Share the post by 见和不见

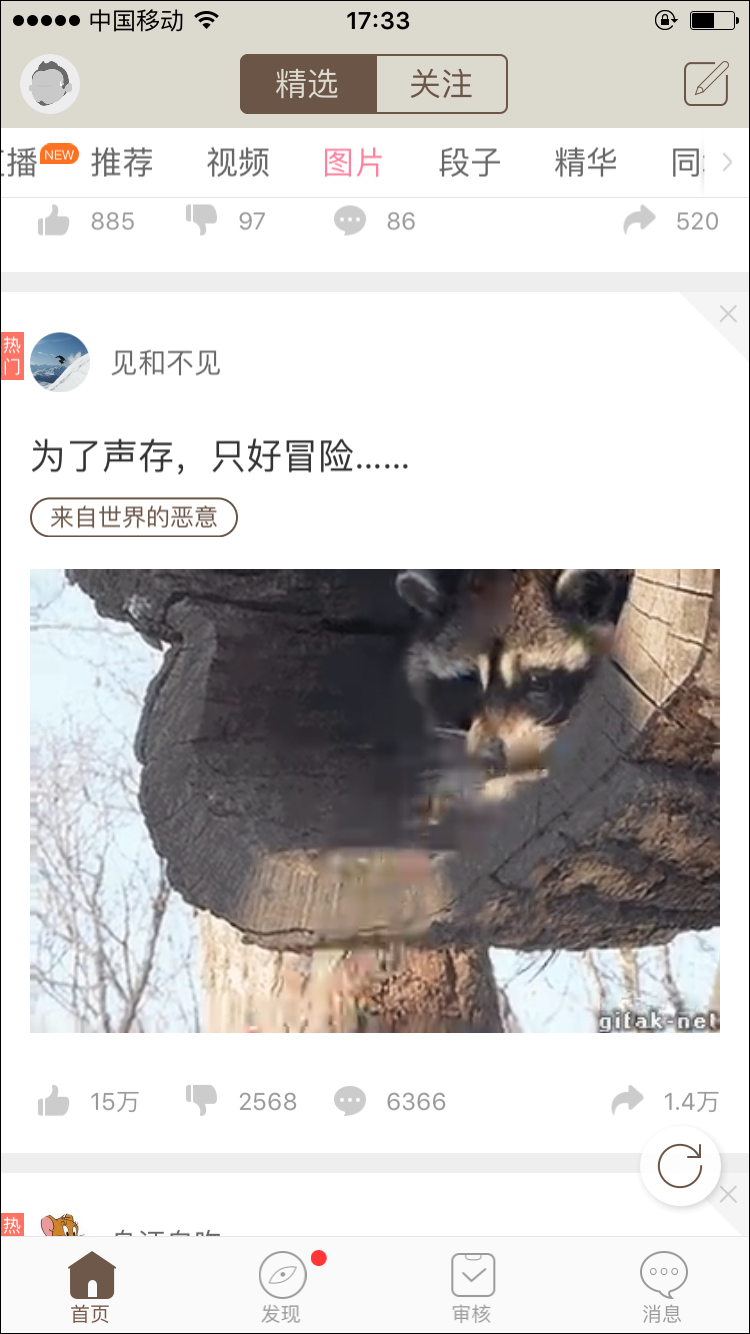click(627, 1102)
